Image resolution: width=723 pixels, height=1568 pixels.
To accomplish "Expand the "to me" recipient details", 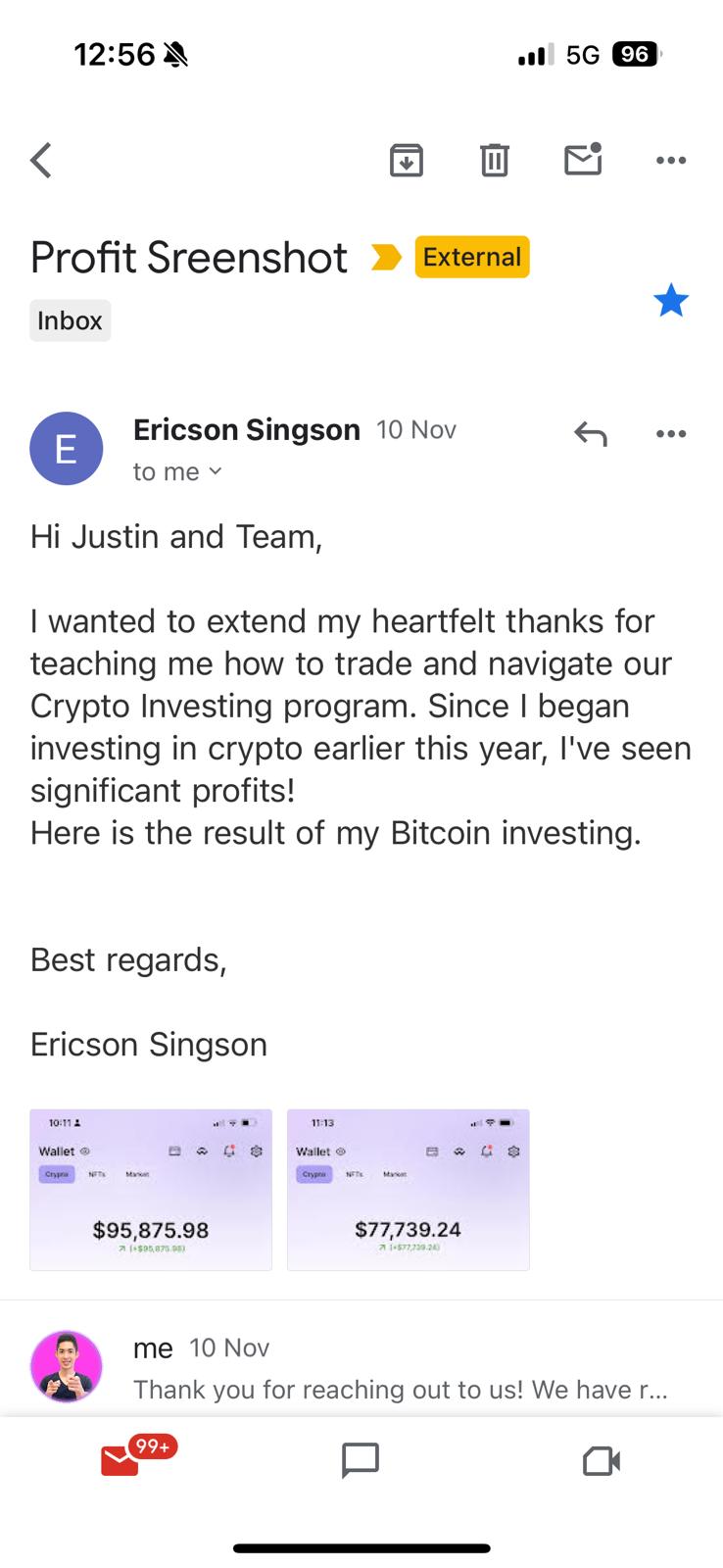I will [177, 471].
